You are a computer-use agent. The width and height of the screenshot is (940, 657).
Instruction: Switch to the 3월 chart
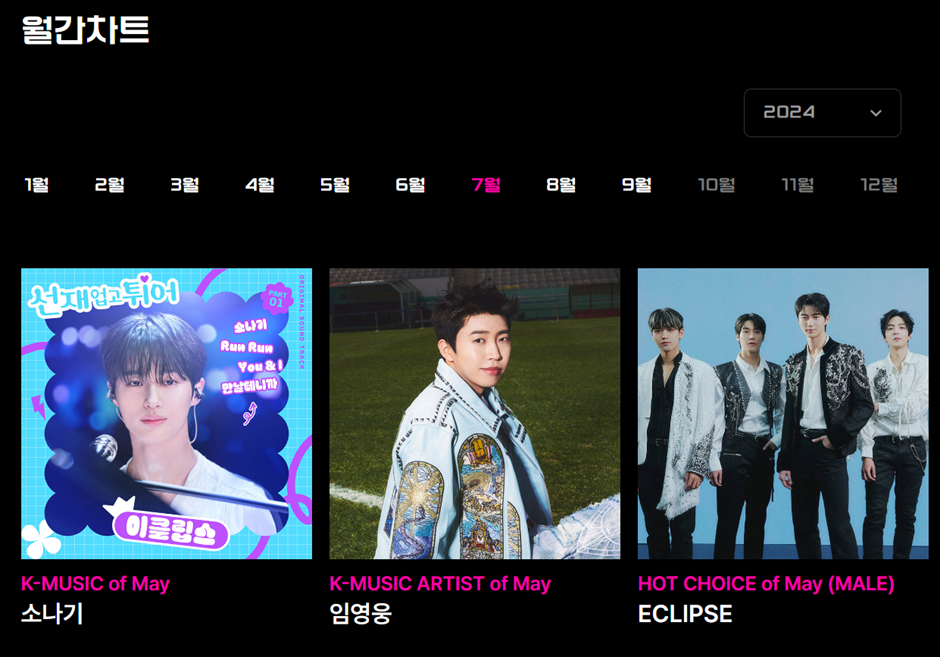184,185
